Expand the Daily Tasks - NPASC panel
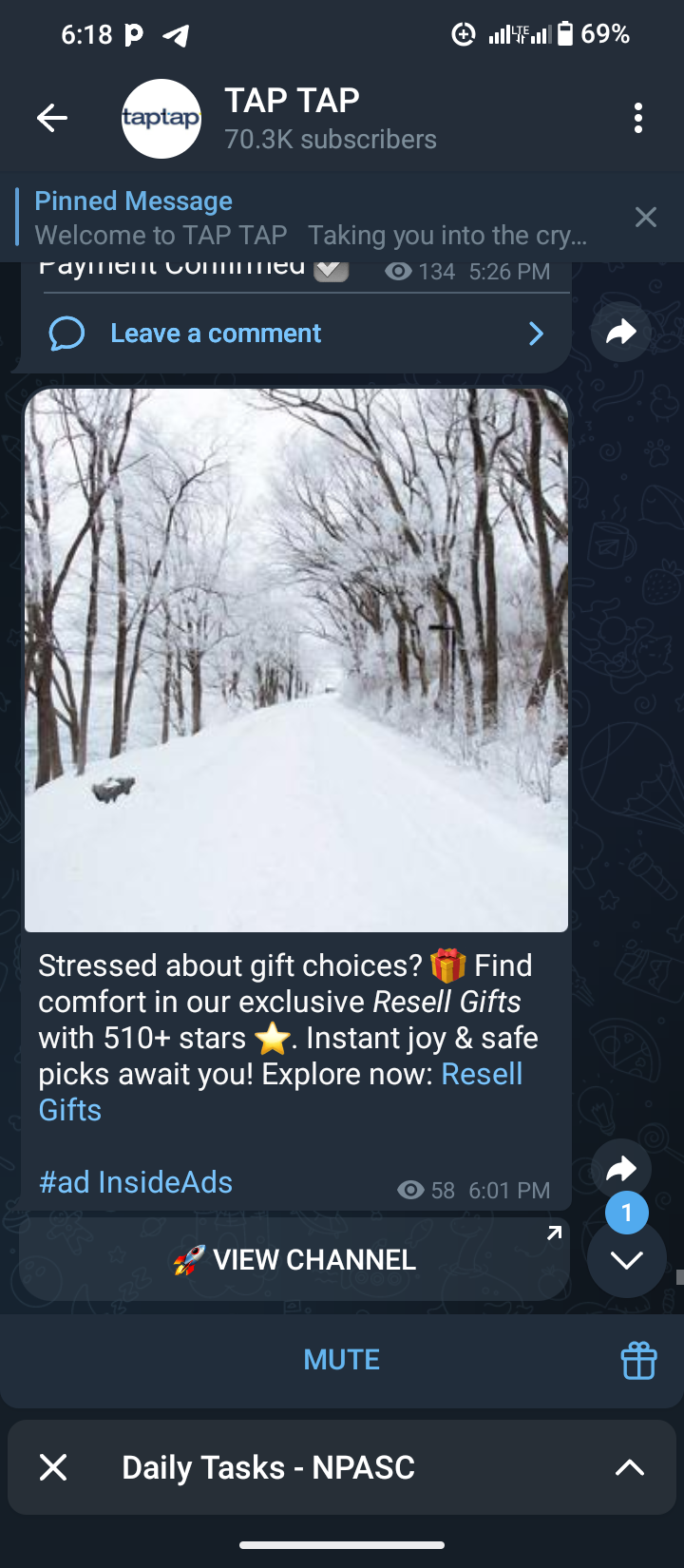The height and width of the screenshot is (1568, 684). 629,1467
